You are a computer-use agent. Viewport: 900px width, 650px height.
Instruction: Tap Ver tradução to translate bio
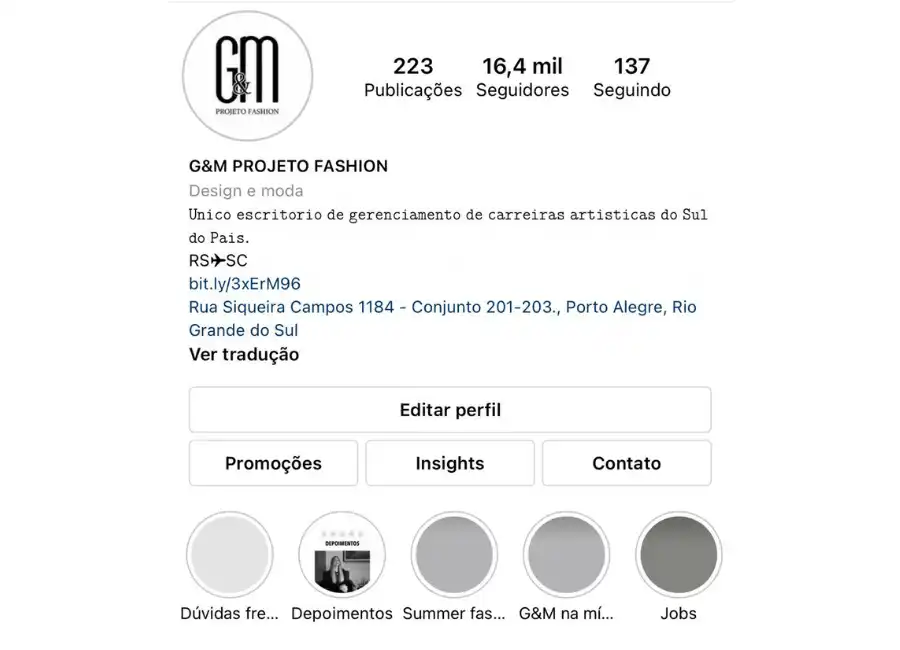244,354
